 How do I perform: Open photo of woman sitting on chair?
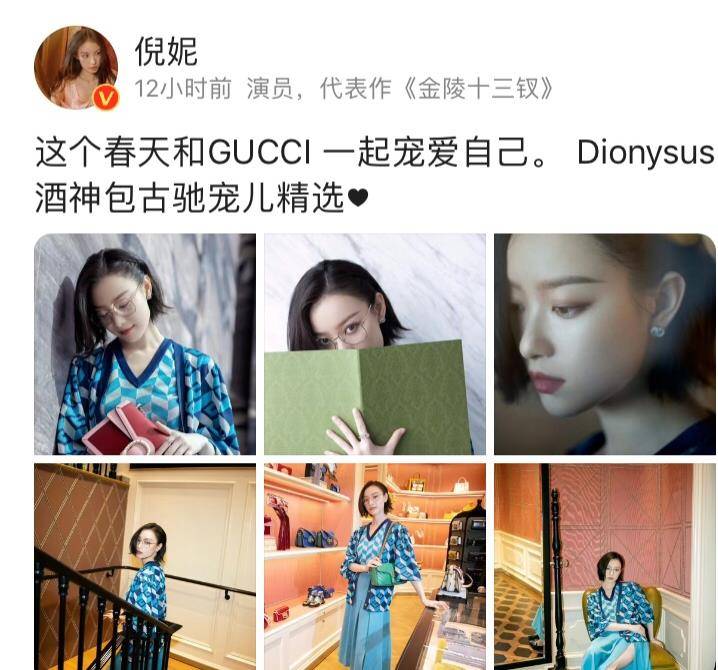pyautogui.click(x=605, y=566)
